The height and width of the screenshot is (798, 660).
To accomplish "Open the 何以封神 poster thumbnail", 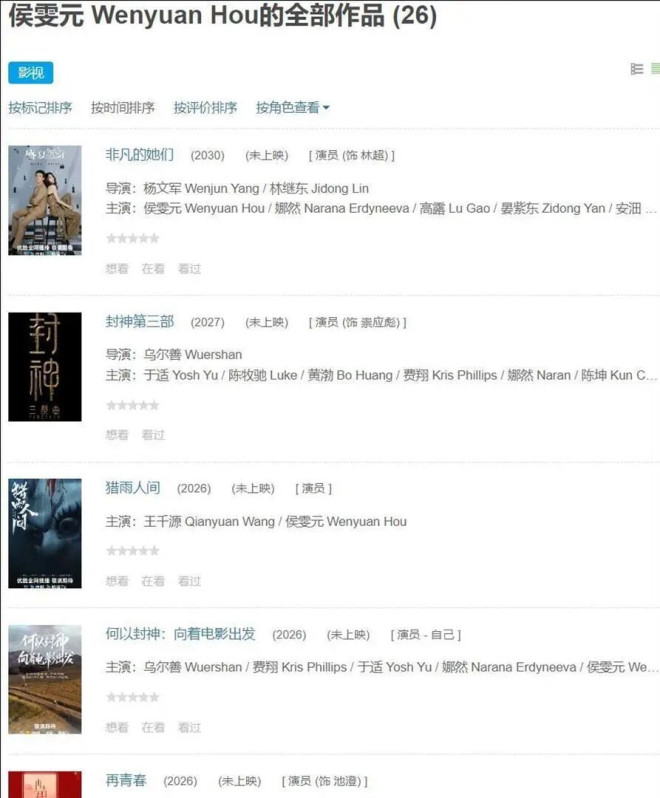I will click(45, 679).
